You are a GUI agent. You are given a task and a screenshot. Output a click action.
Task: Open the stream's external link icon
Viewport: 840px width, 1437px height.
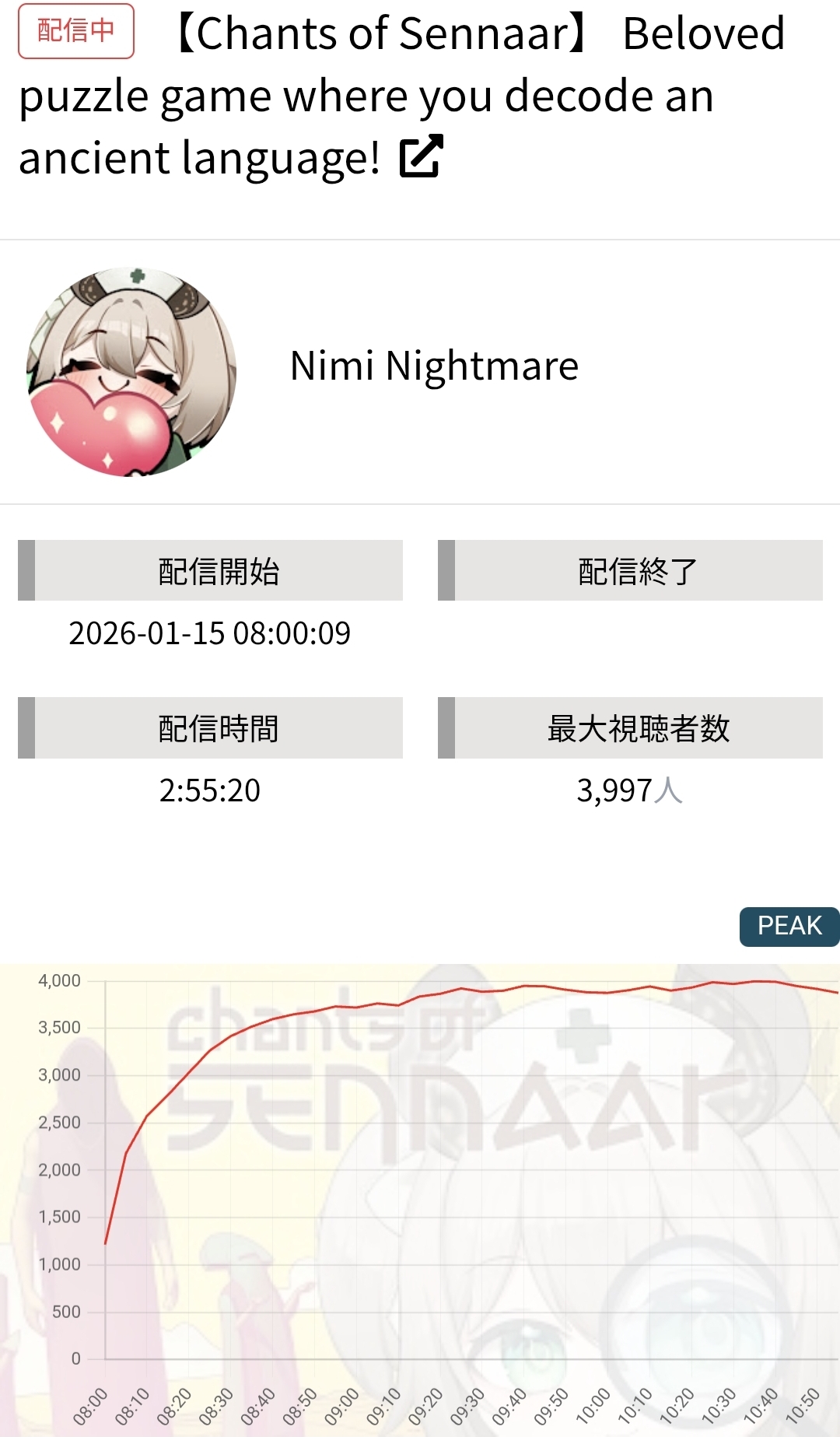point(421,156)
